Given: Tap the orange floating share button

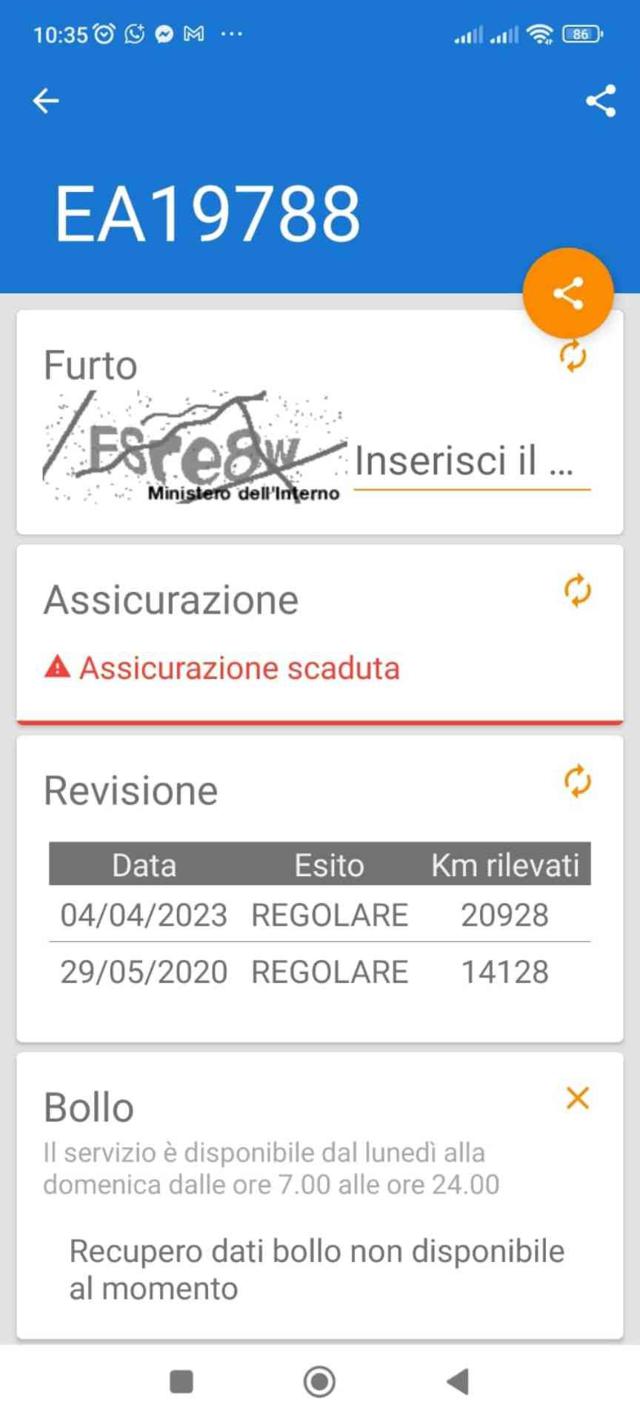Looking at the screenshot, I should [567, 293].
